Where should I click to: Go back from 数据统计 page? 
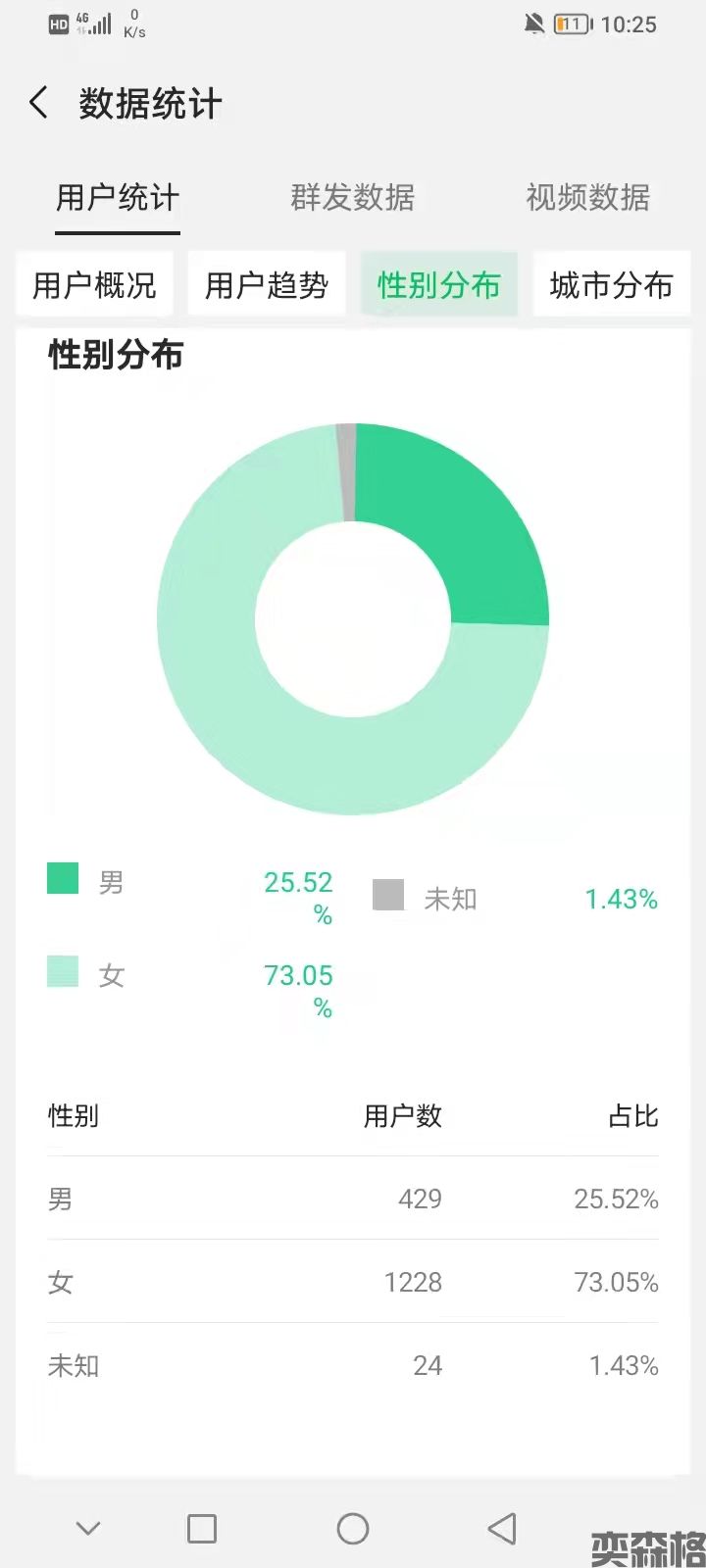click(39, 103)
